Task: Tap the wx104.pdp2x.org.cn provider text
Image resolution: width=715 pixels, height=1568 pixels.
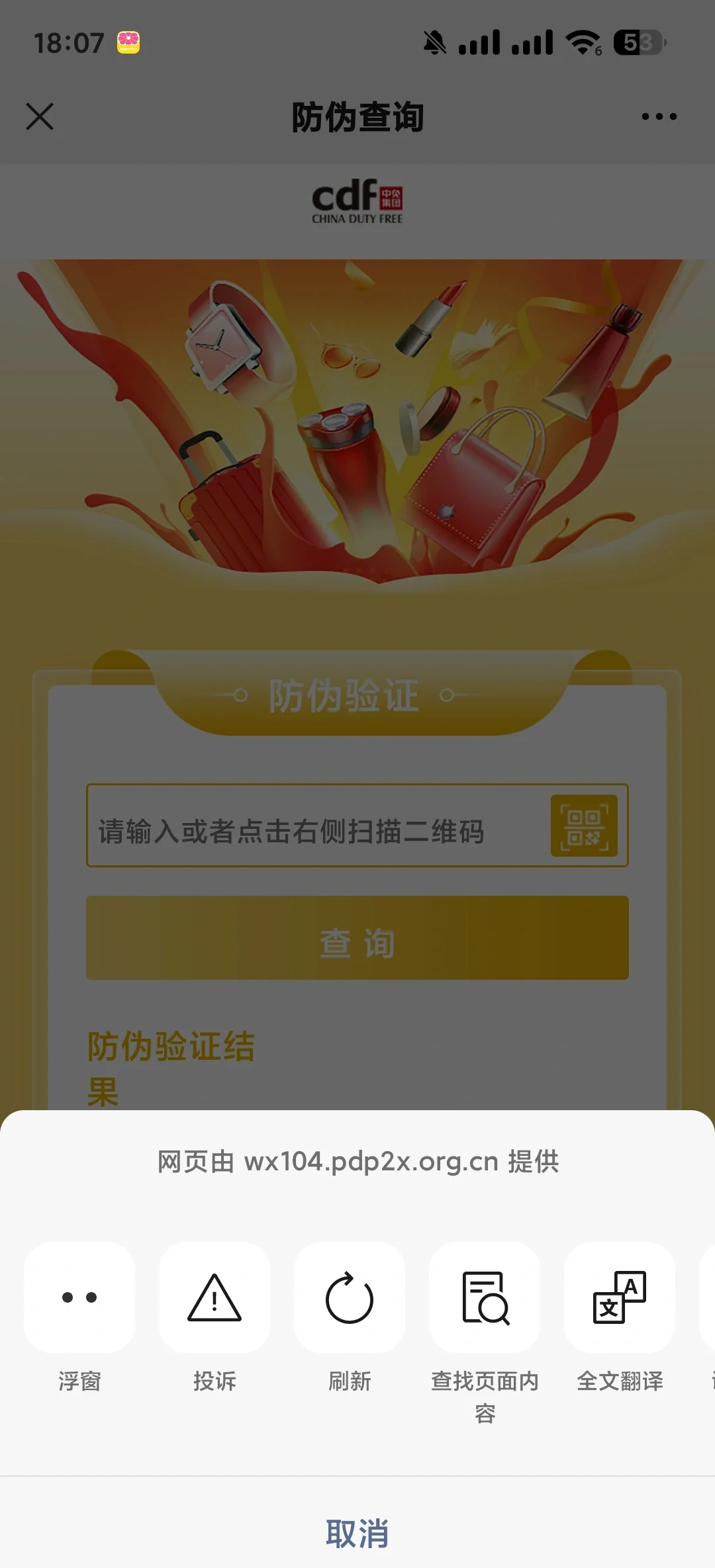Action: pos(358,1162)
